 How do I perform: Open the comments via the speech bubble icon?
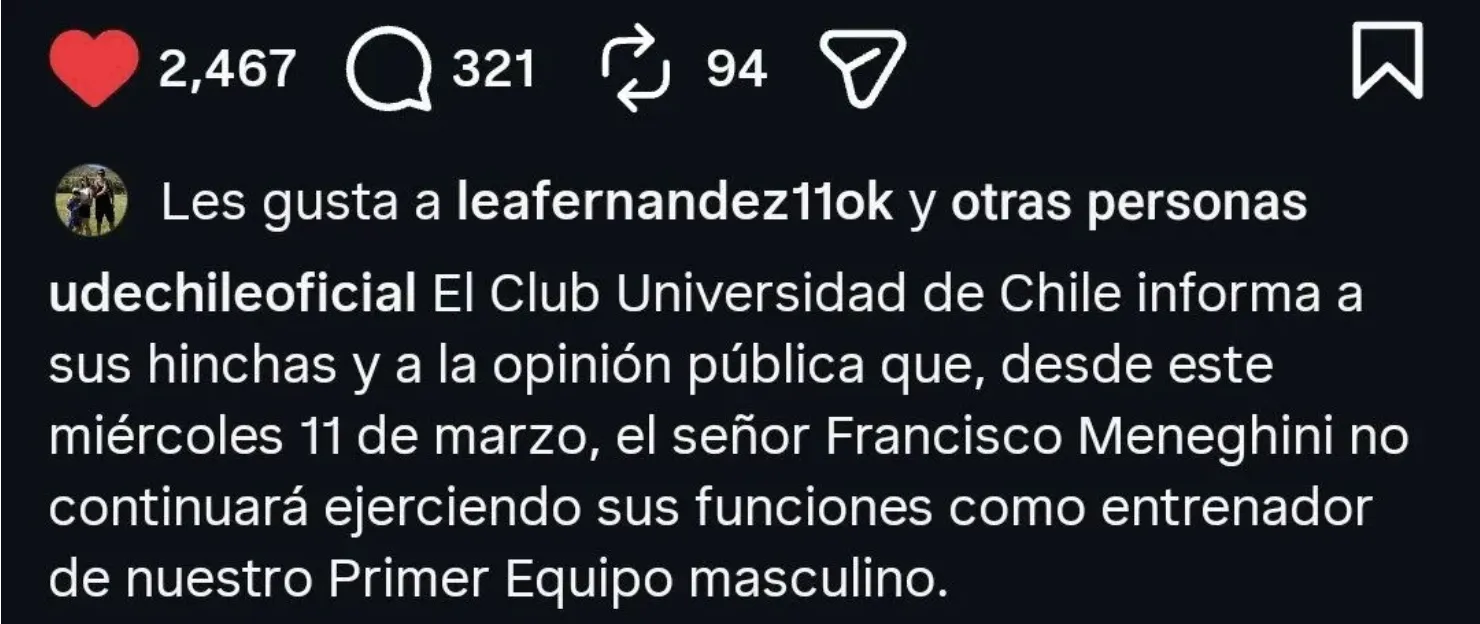tap(389, 69)
